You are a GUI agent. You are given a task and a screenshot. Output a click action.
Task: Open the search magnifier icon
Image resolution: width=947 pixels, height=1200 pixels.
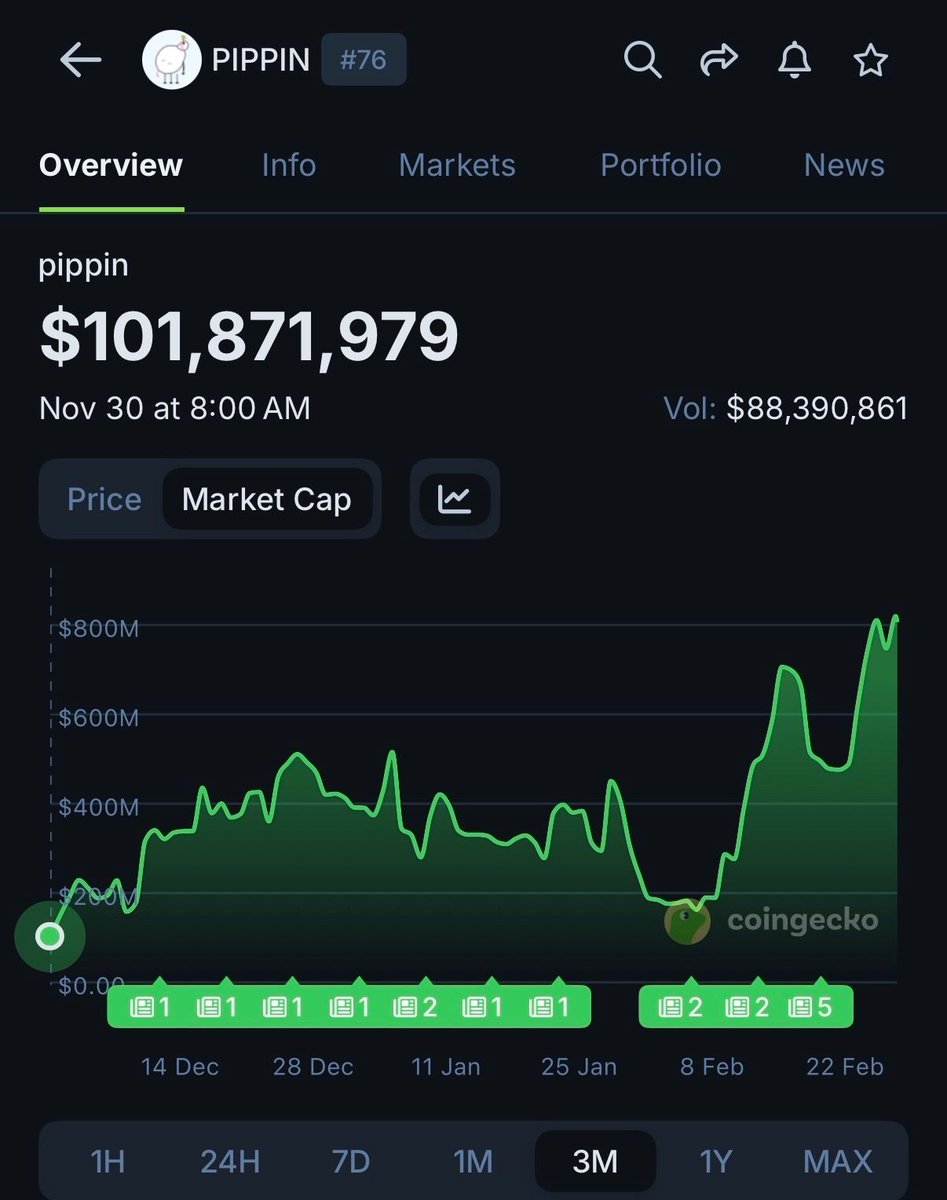tap(642, 61)
